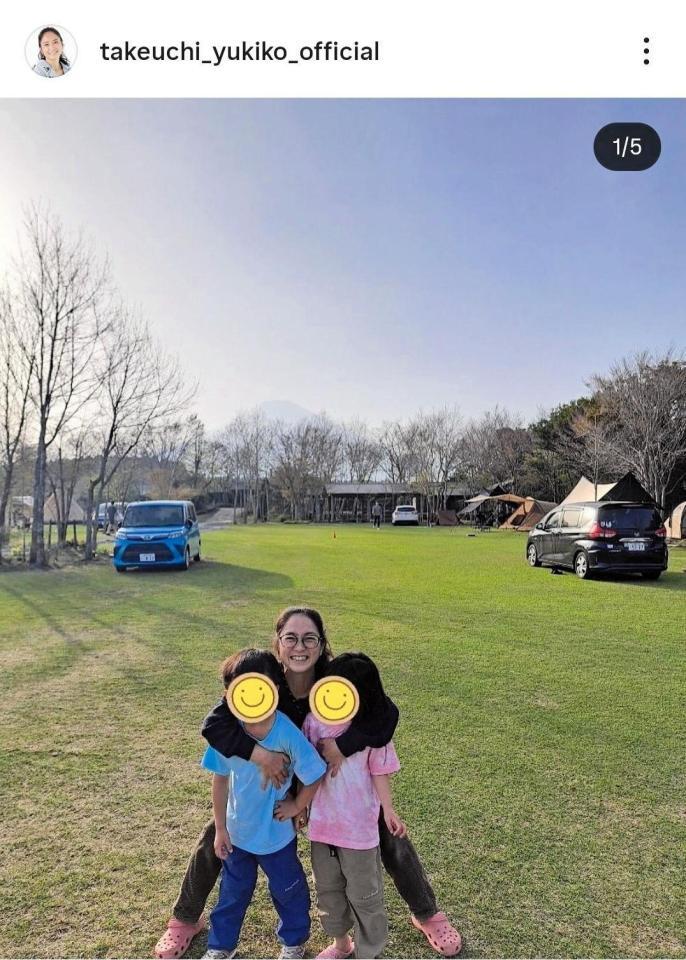
Task: Tap the takeuchi_yukiko_official username
Action: click(239, 52)
